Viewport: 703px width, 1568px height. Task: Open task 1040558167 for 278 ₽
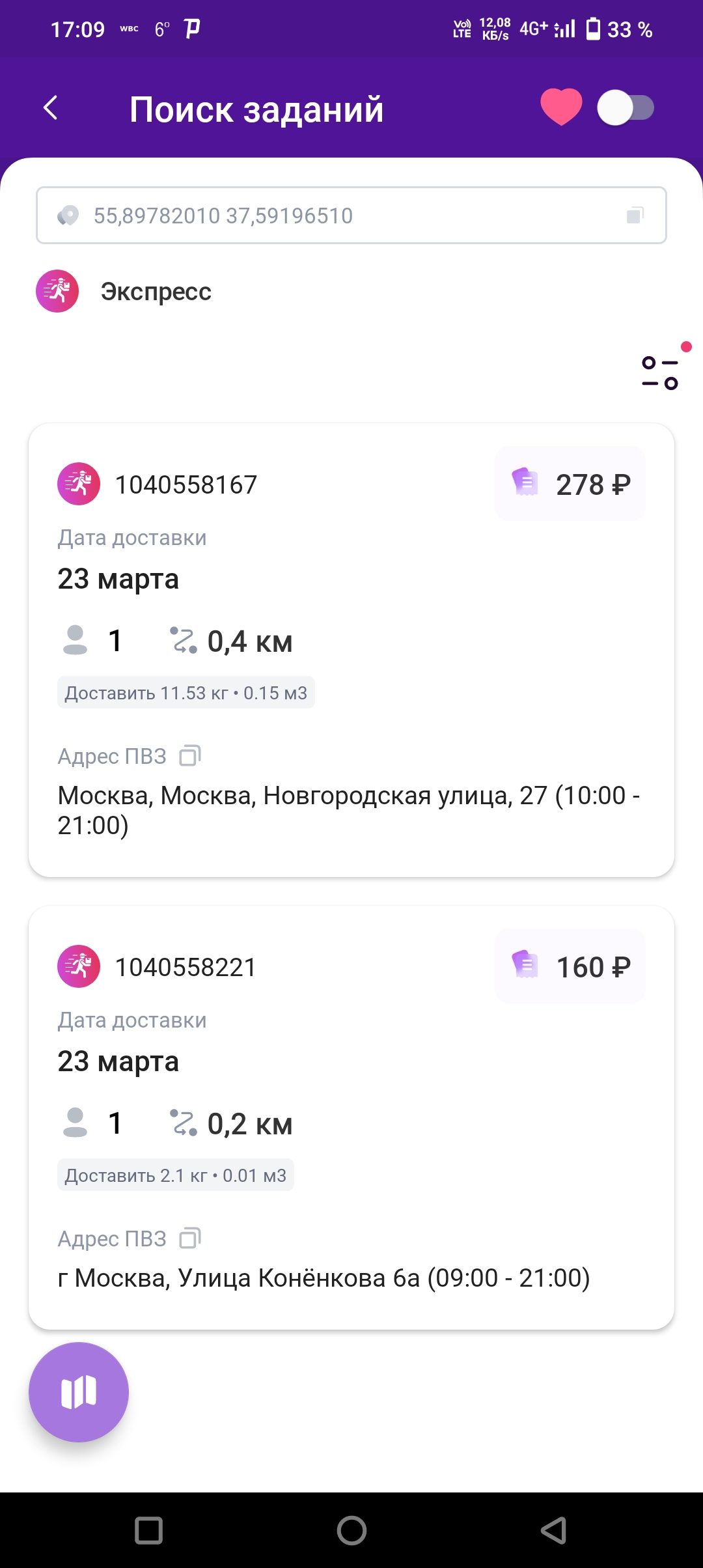pos(351,650)
